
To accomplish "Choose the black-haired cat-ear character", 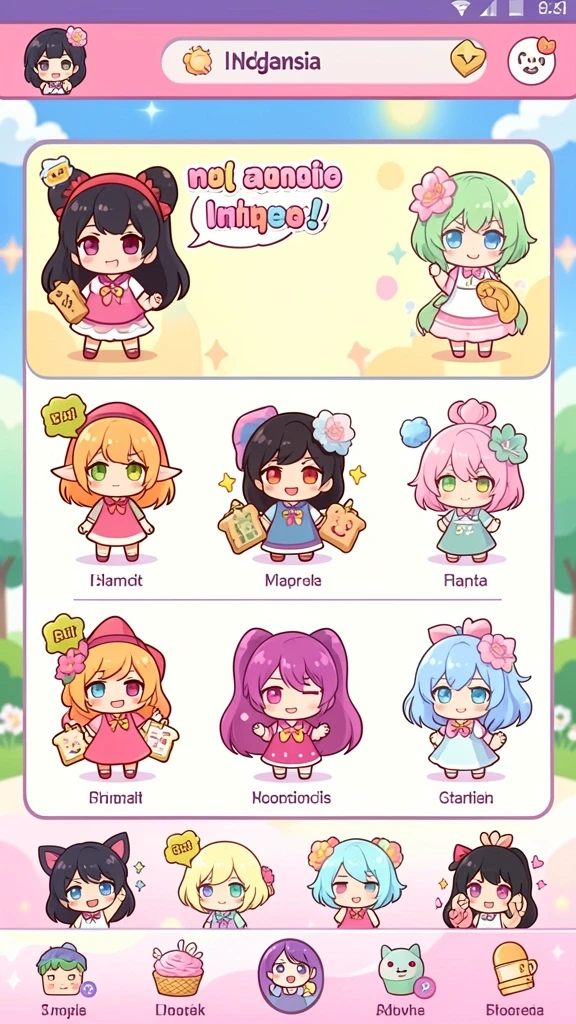I will pos(87,880).
